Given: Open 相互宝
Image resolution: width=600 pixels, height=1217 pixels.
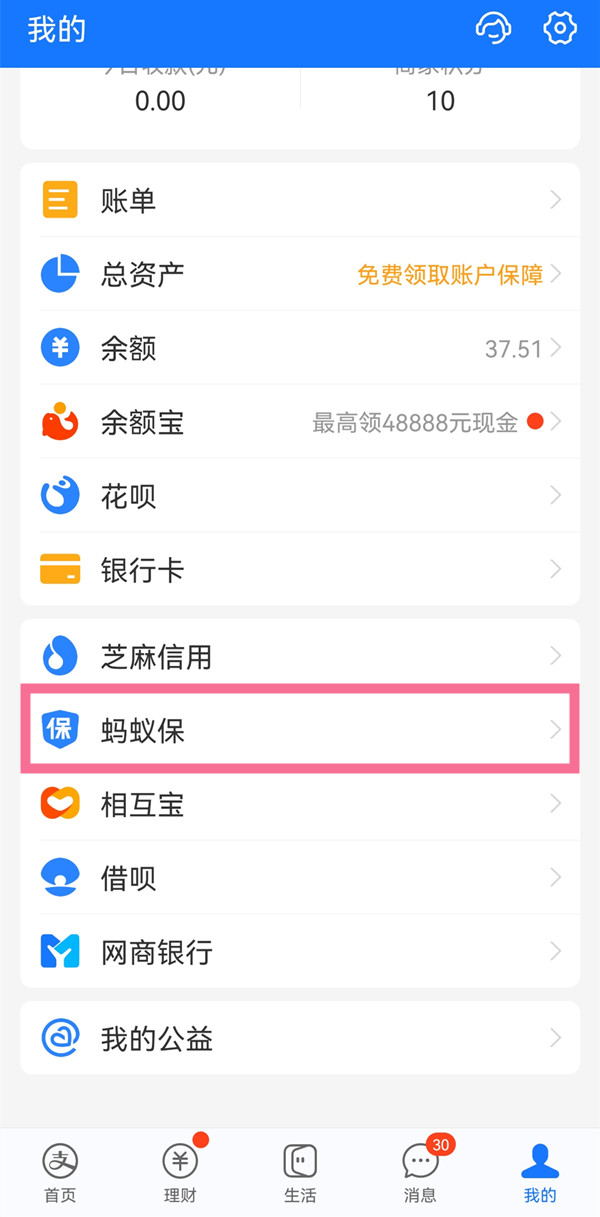Looking at the screenshot, I should (300, 804).
